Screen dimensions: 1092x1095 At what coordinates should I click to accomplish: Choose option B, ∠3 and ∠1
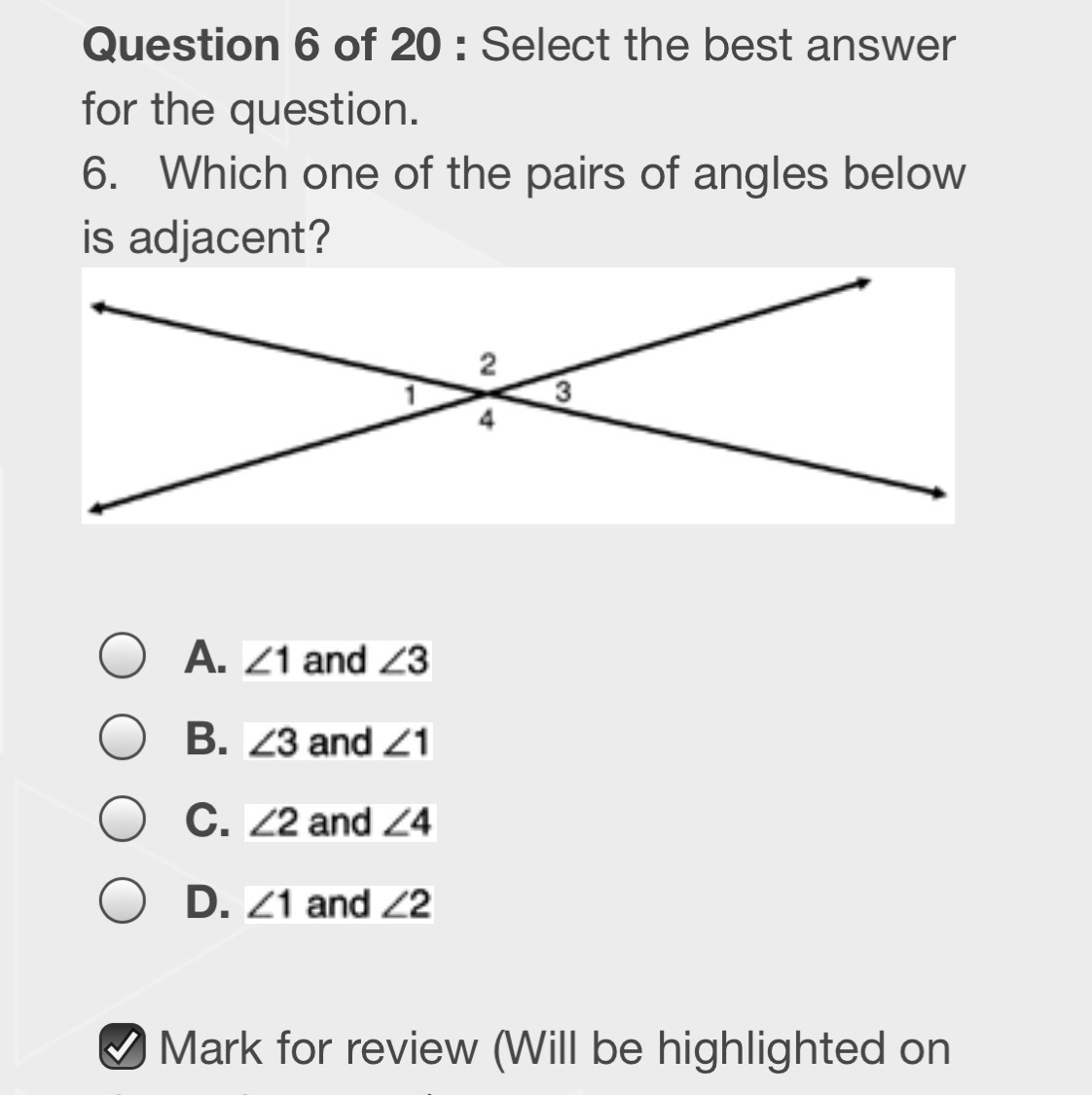[x=123, y=738]
